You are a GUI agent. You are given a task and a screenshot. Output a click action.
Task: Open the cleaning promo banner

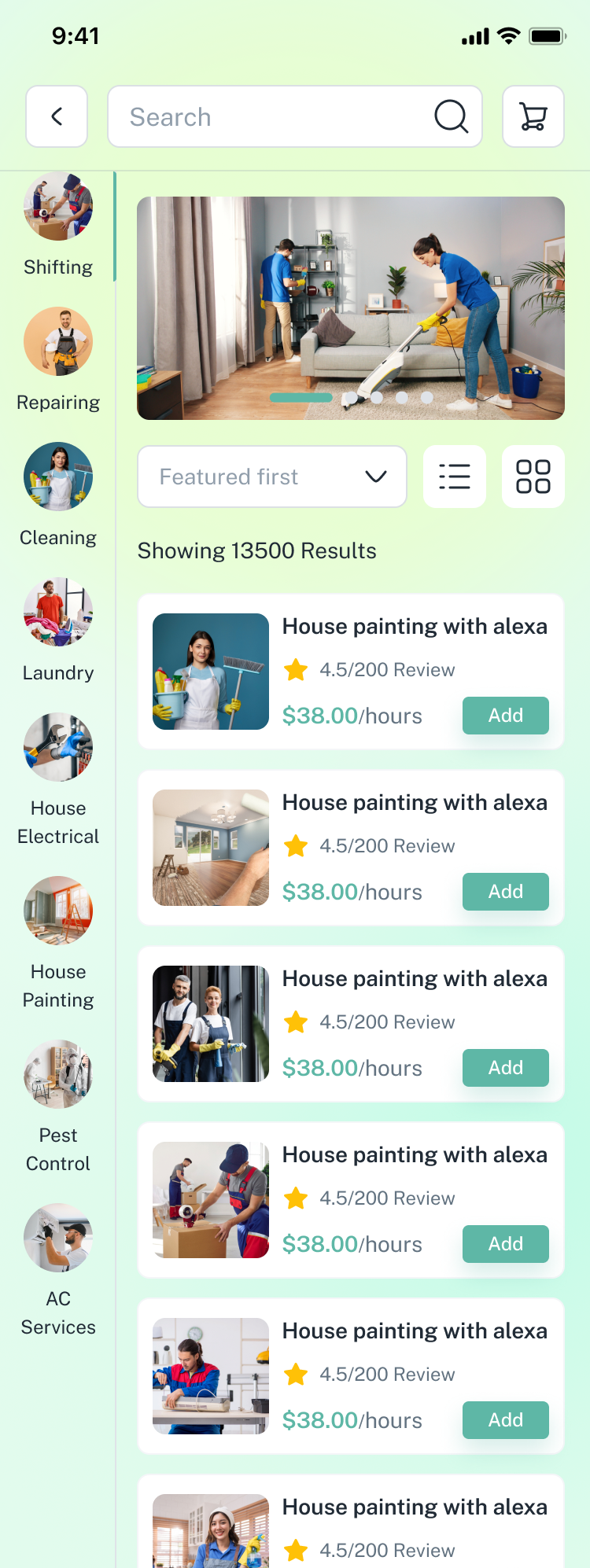pyautogui.click(x=351, y=308)
